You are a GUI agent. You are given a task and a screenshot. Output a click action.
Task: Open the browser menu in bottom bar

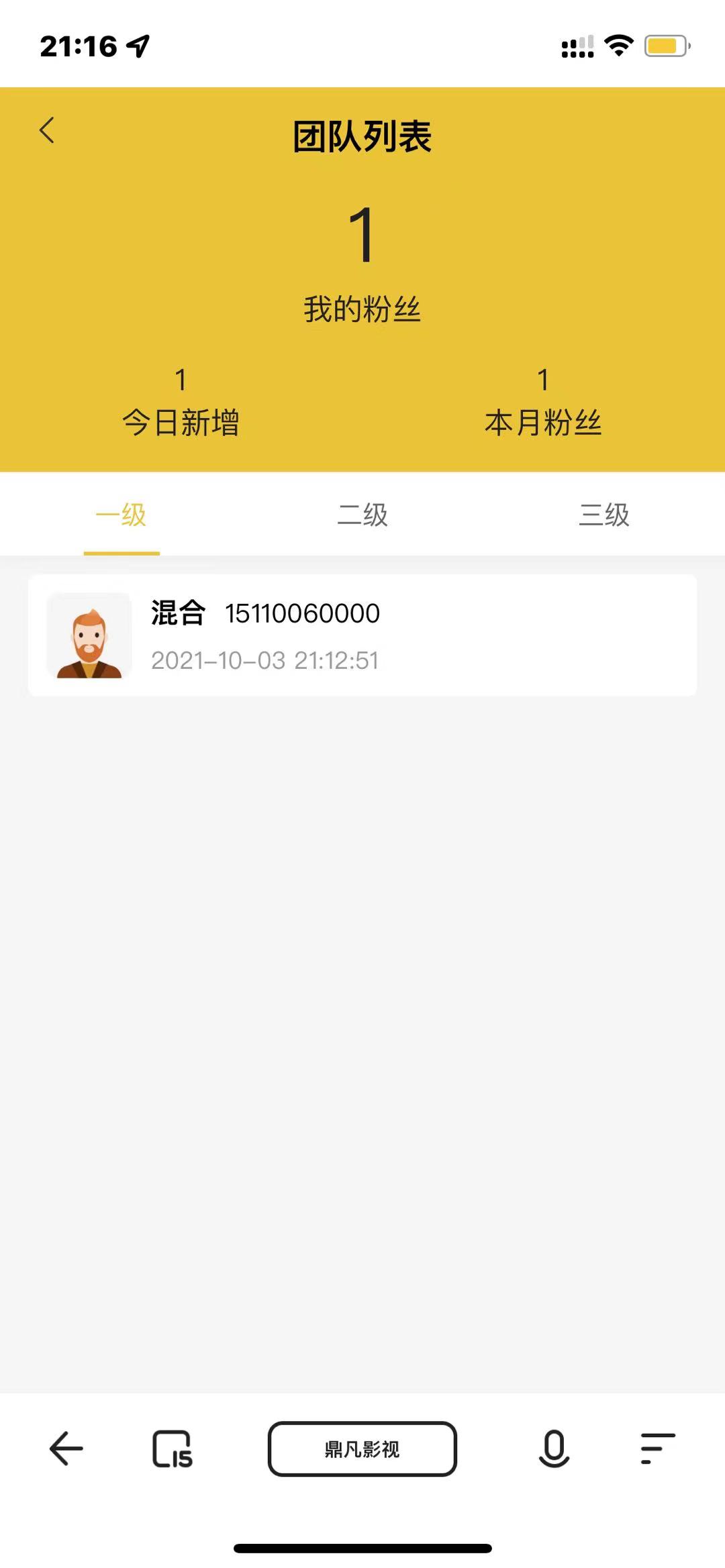(657, 1449)
